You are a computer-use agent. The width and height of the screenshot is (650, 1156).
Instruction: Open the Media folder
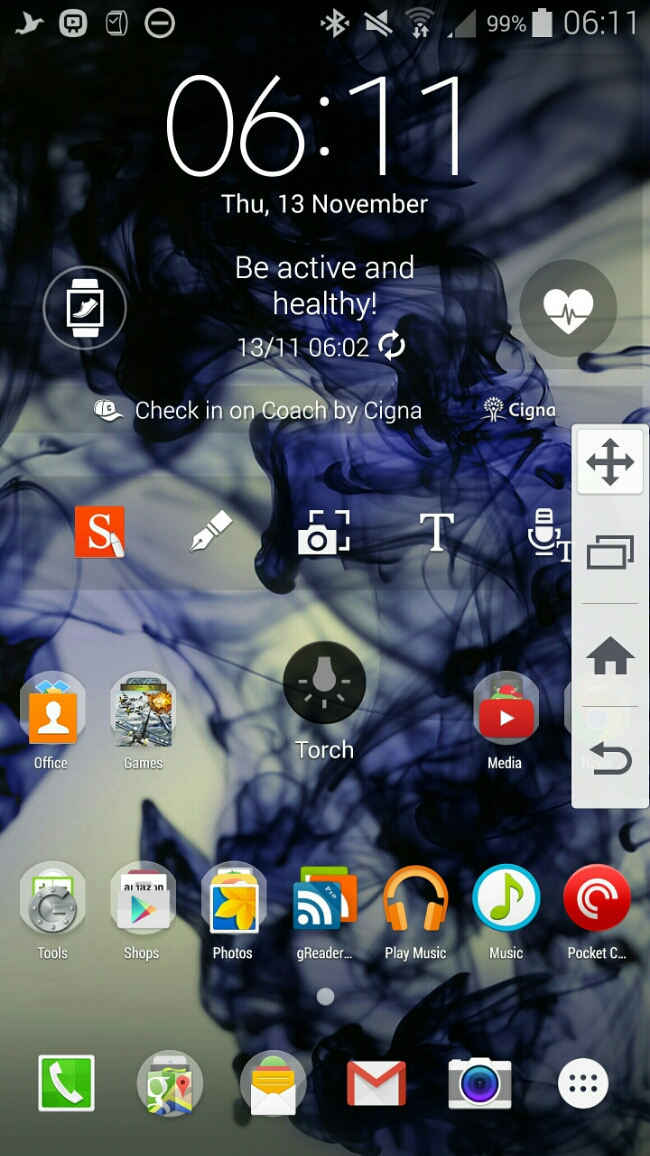505,713
